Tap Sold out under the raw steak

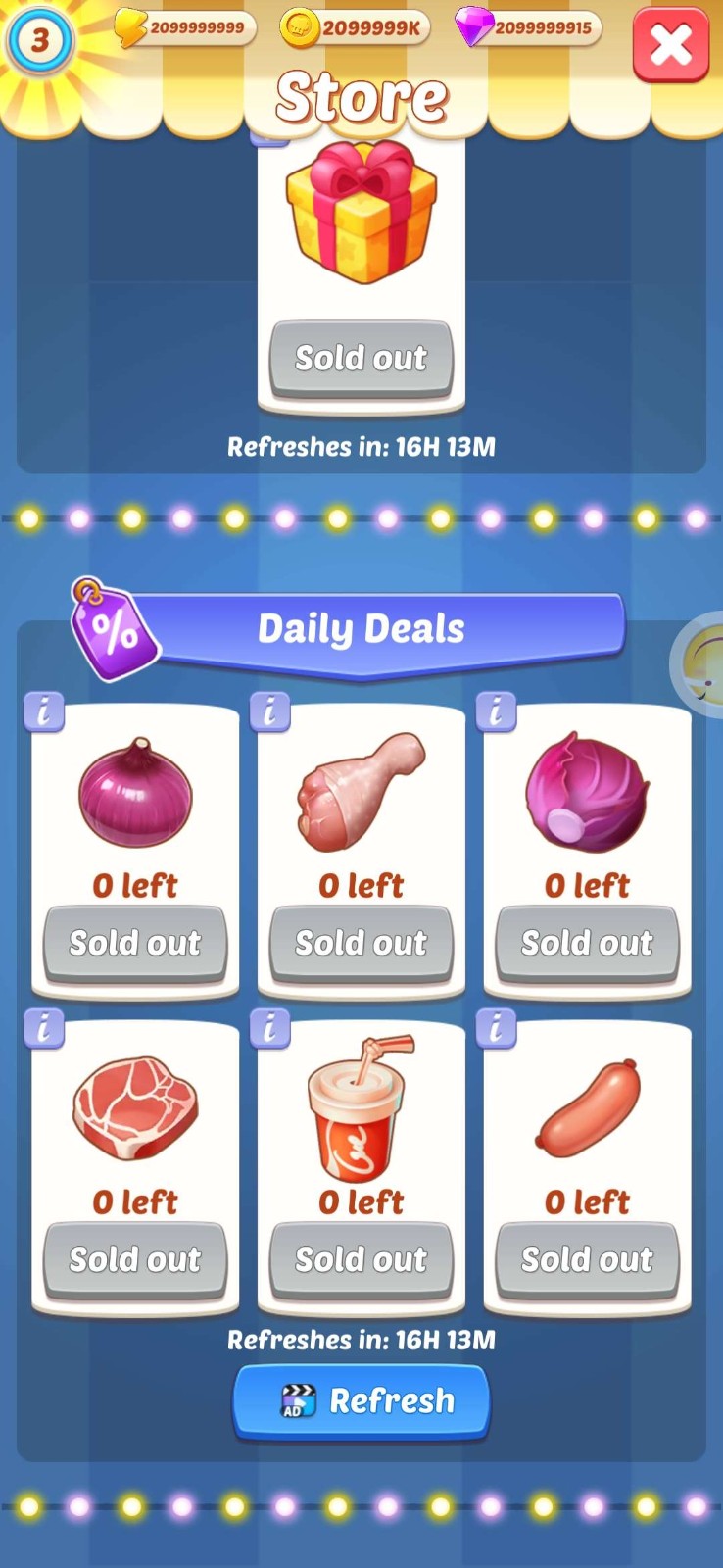point(135,1259)
